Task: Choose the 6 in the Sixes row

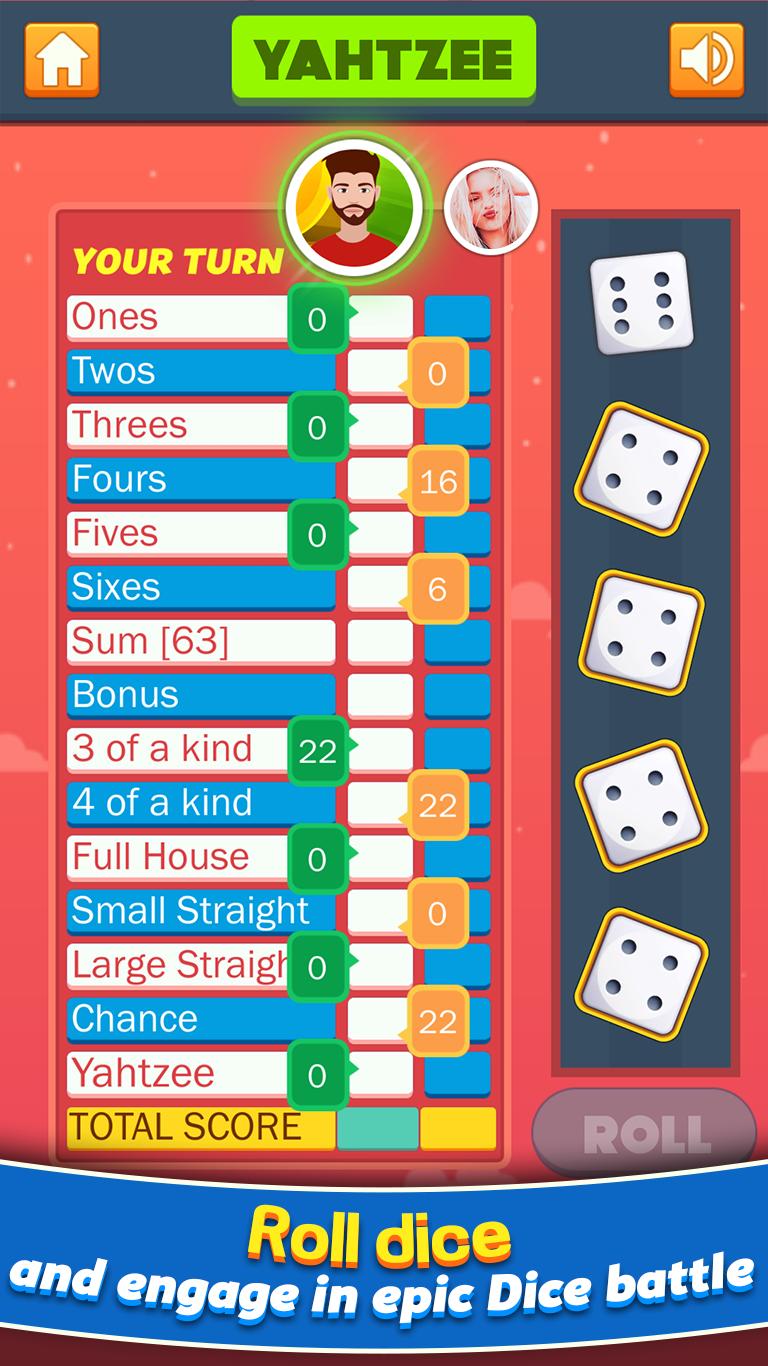Action: click(x=438, y=589)
